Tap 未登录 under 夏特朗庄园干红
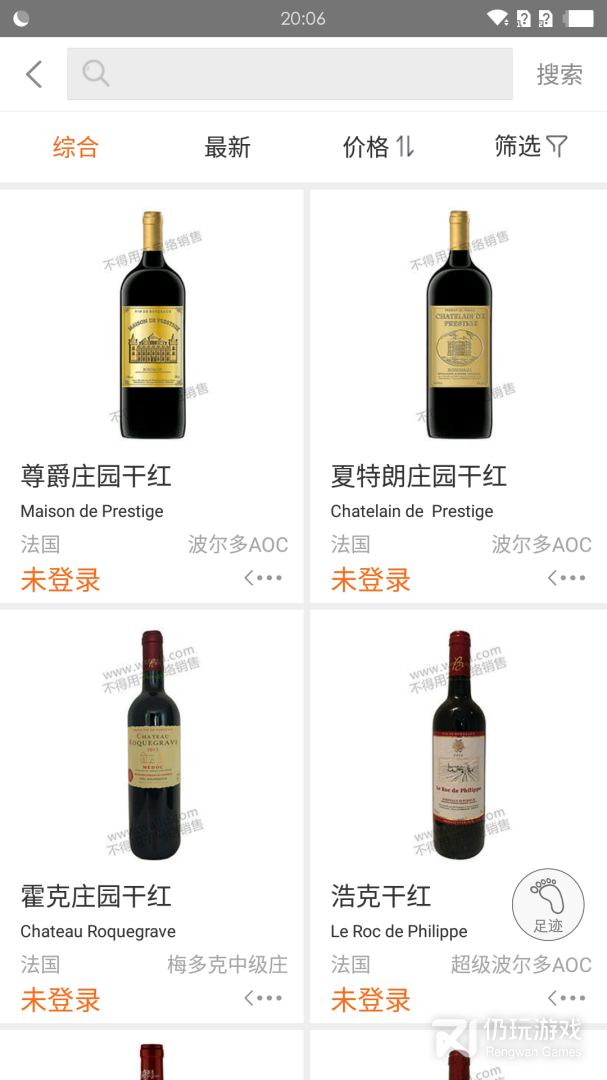This screenshot has height=1080, width=607. 371,580
